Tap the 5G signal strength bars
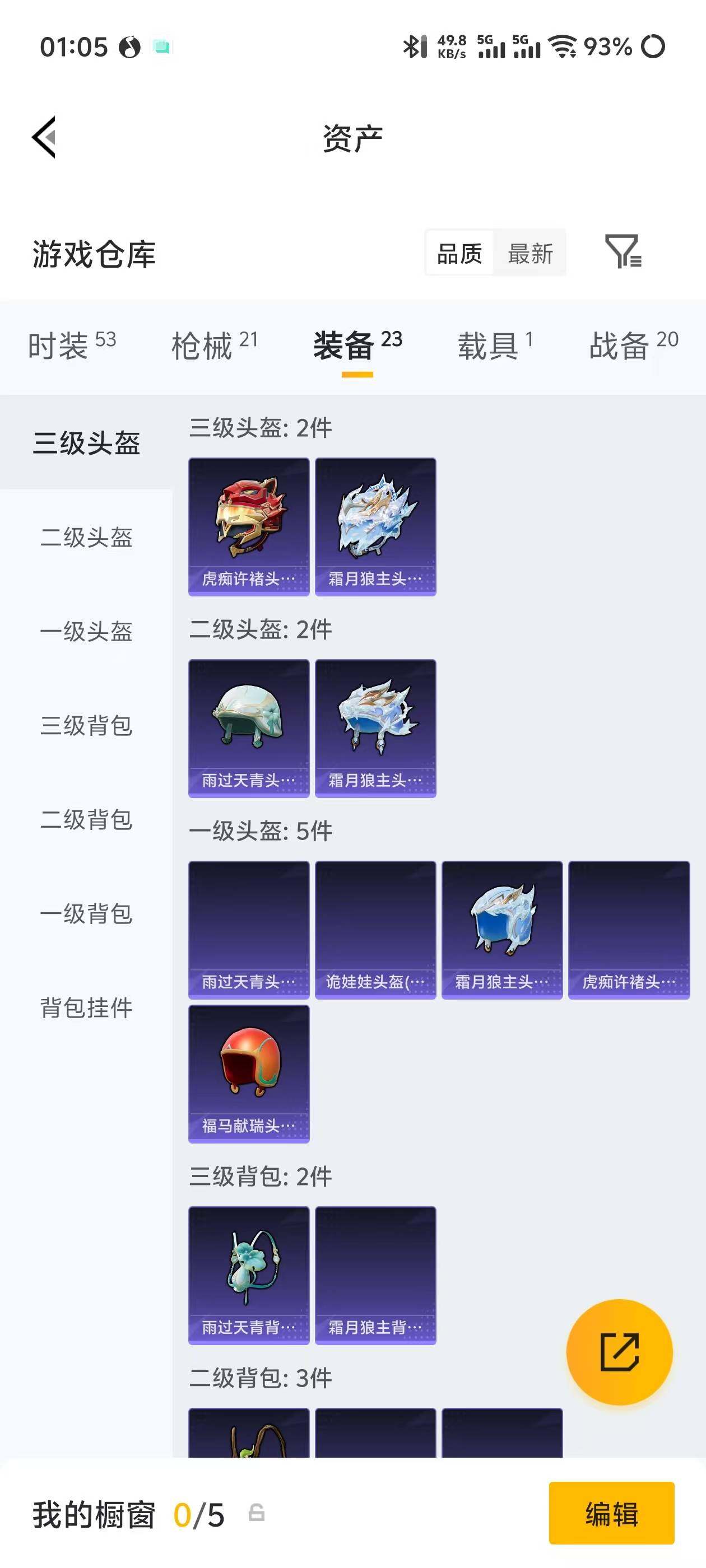Image resolution: width=706 pixels, height=1568 pixels. [x=491, y=49]
